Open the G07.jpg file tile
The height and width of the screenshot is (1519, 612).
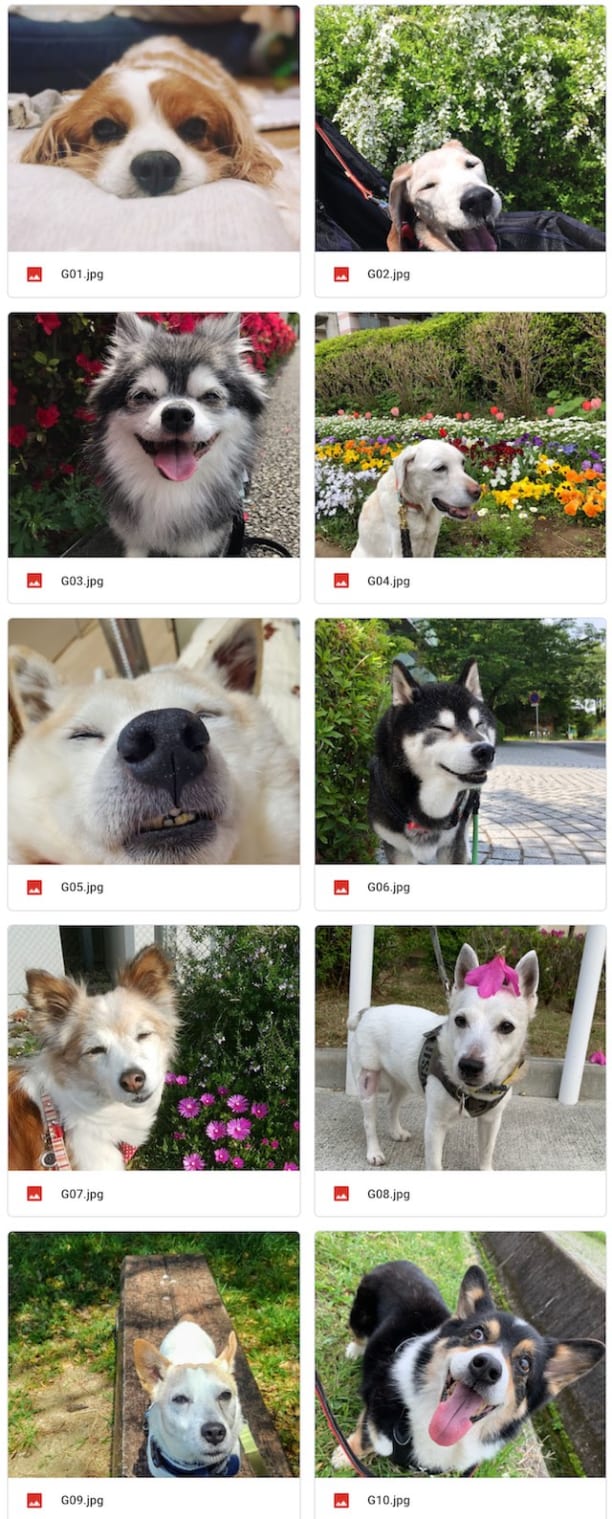(x=153, y=1048)
